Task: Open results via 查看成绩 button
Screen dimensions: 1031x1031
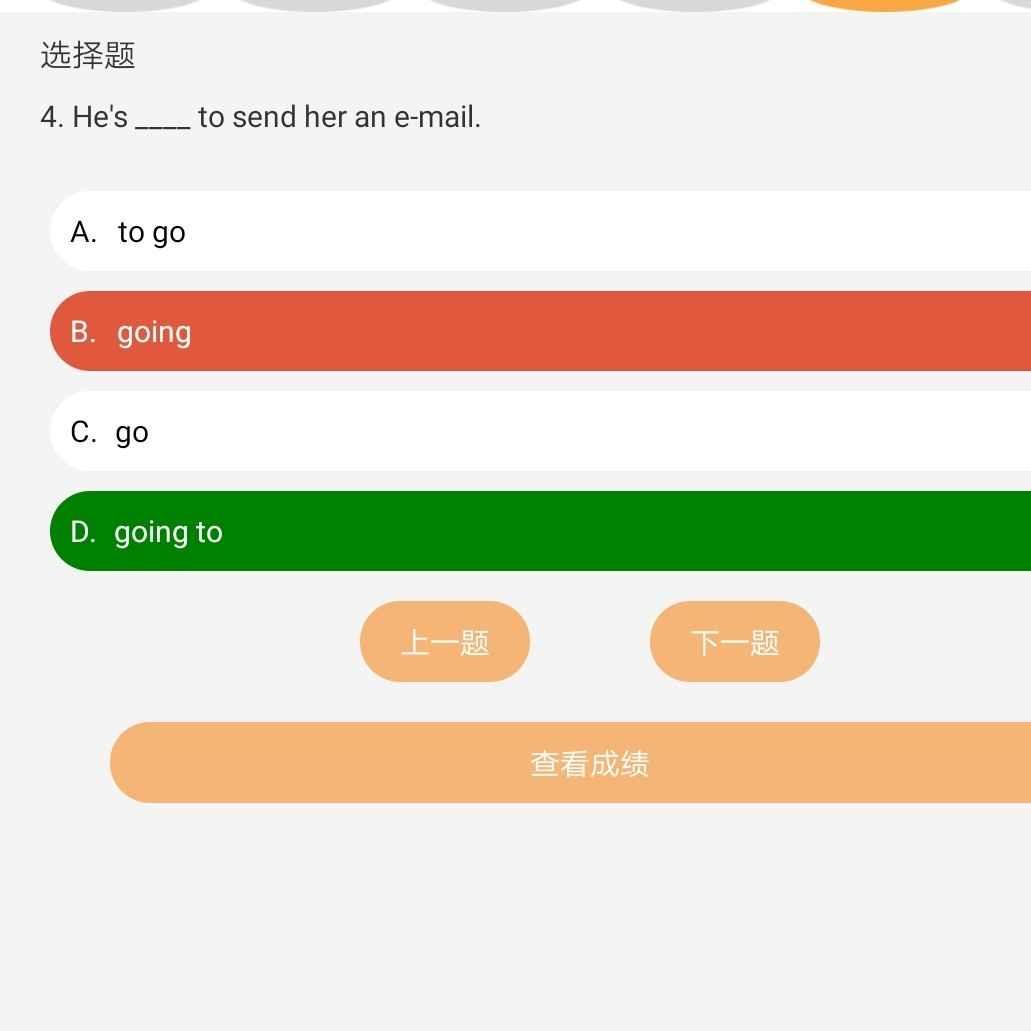Action: [x=590, y=763]
